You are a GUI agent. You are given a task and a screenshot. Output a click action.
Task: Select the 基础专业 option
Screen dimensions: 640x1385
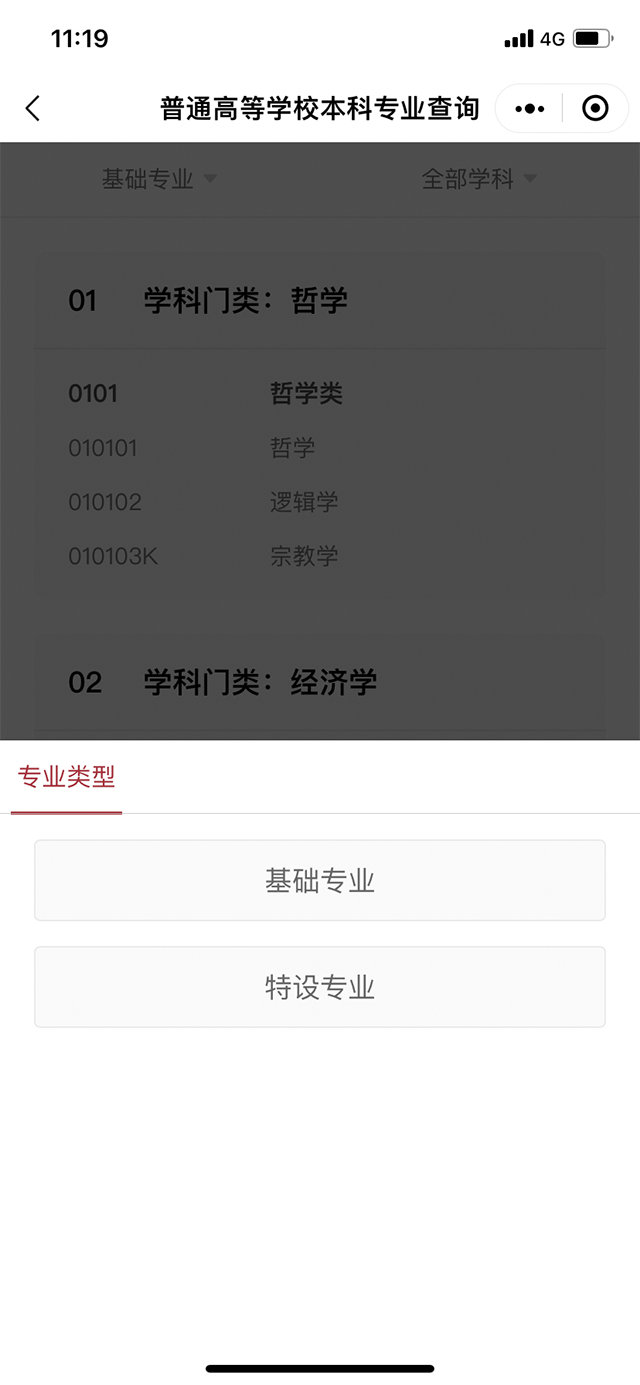tap(320, 880)
